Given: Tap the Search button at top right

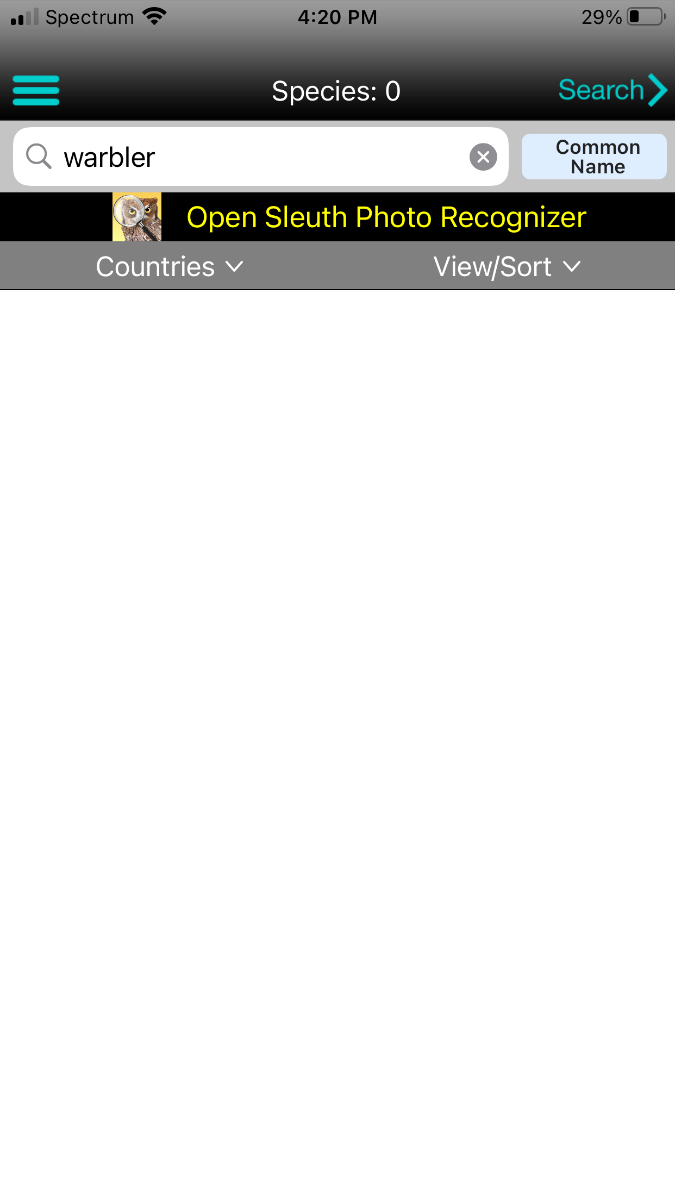Looking at the screenshot, I should coord(612,90).
